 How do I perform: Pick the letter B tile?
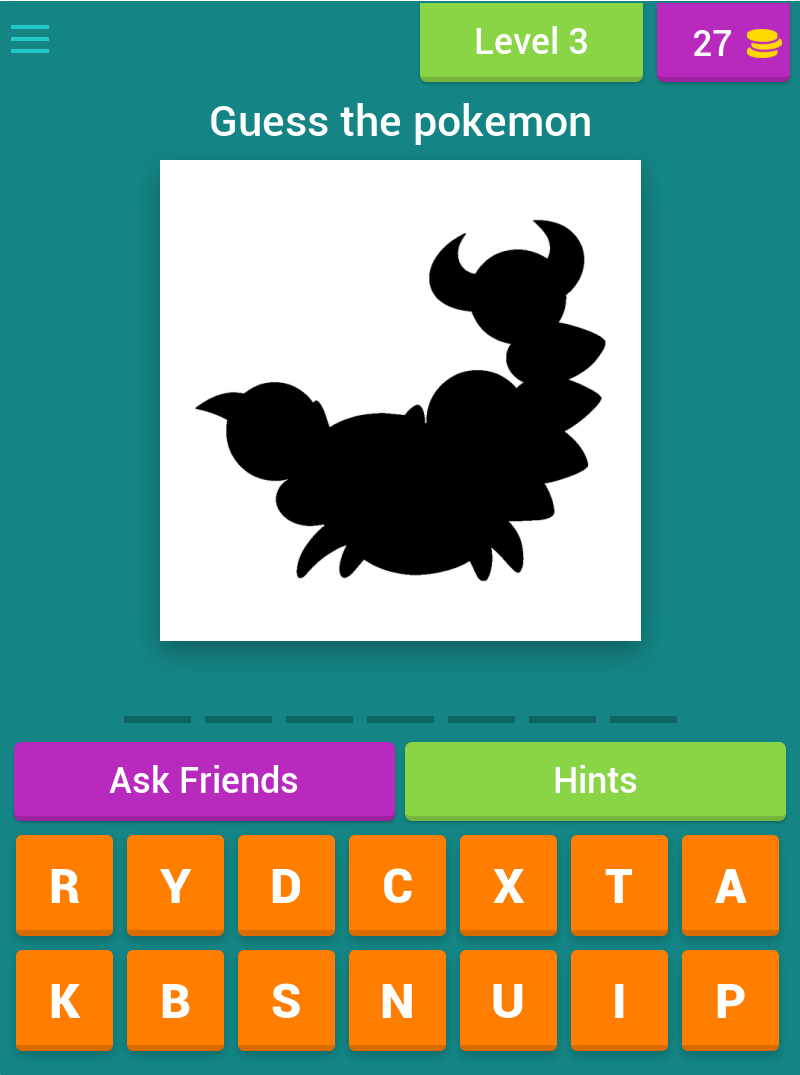click(x=175, y=1000)
